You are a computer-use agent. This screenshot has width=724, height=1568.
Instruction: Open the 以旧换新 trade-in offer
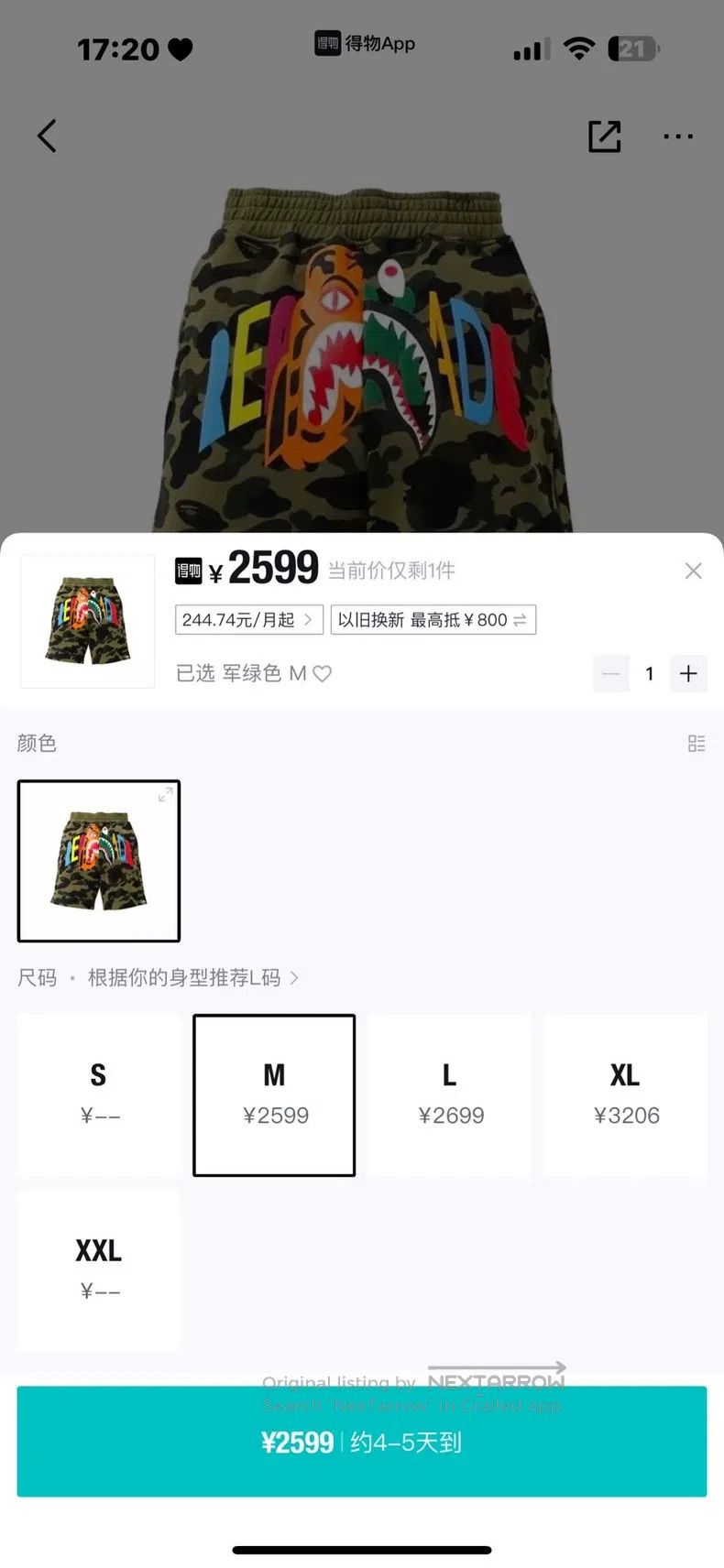click(x=433, y=620)
